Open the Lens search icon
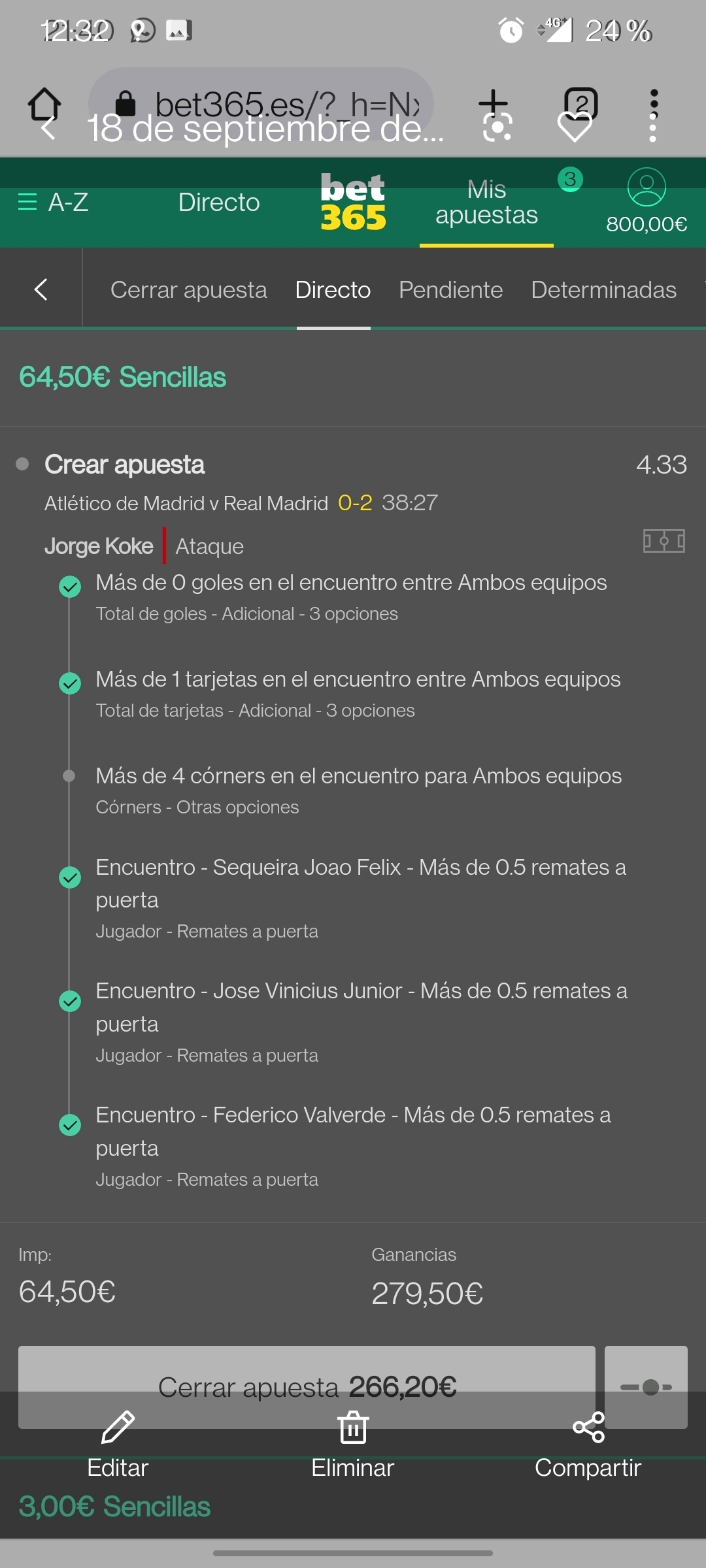Viewport: 706px width, 1568px height. point(497,127)
